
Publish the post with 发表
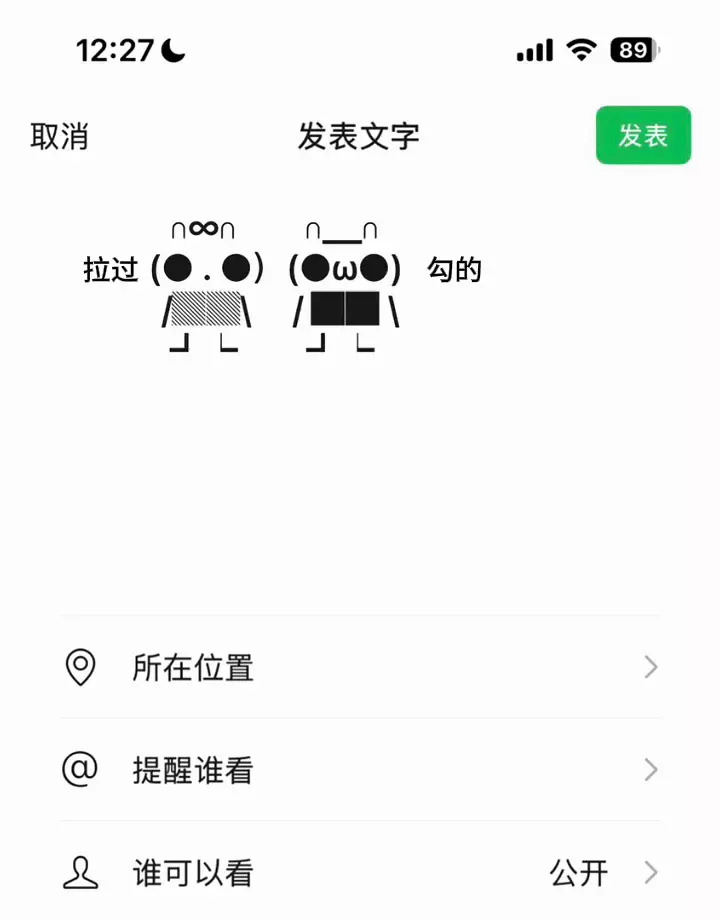[643, 135]
